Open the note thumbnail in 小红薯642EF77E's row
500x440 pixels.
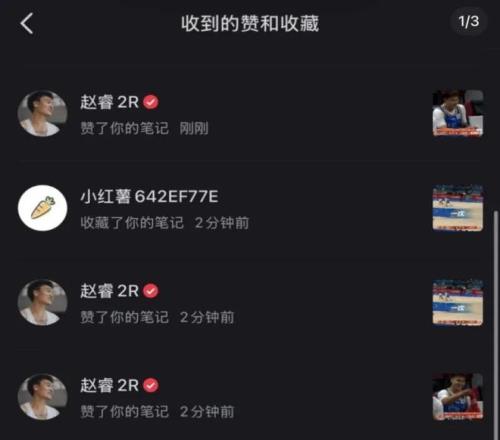(x=458, y=208)
